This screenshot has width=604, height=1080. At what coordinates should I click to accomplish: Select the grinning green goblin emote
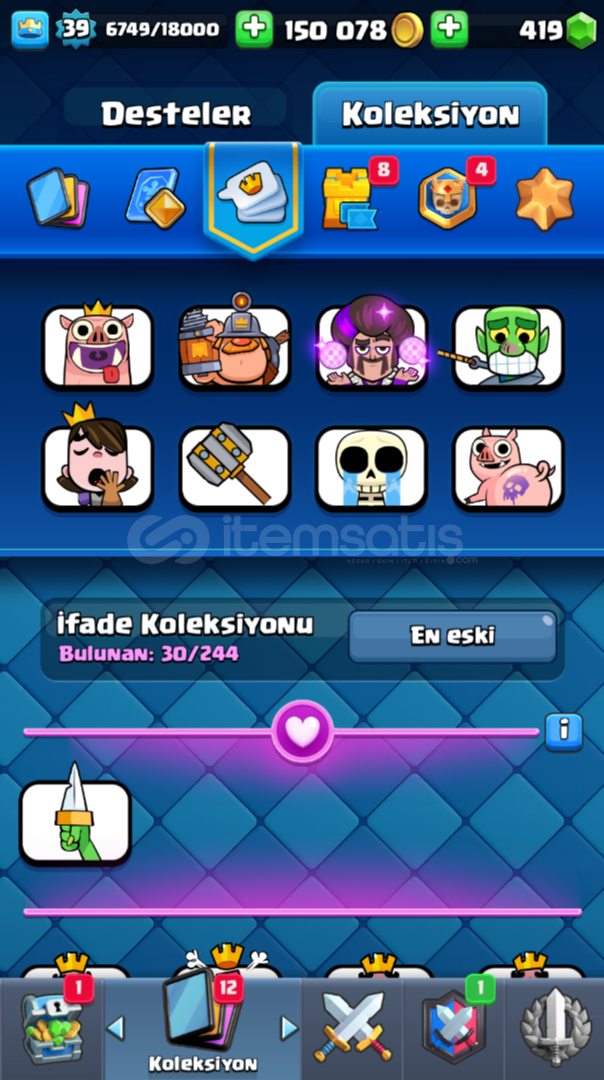pyautogui.click(x=508, y=347)
